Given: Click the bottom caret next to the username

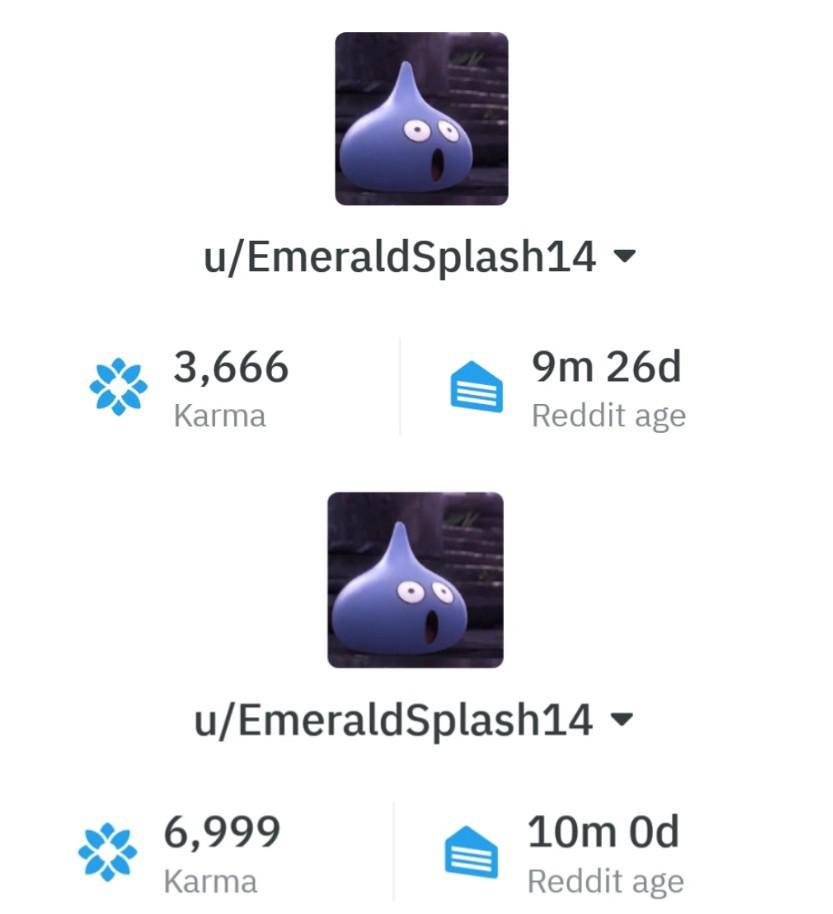Looking at the screenshot, I should tap(623, 719).
